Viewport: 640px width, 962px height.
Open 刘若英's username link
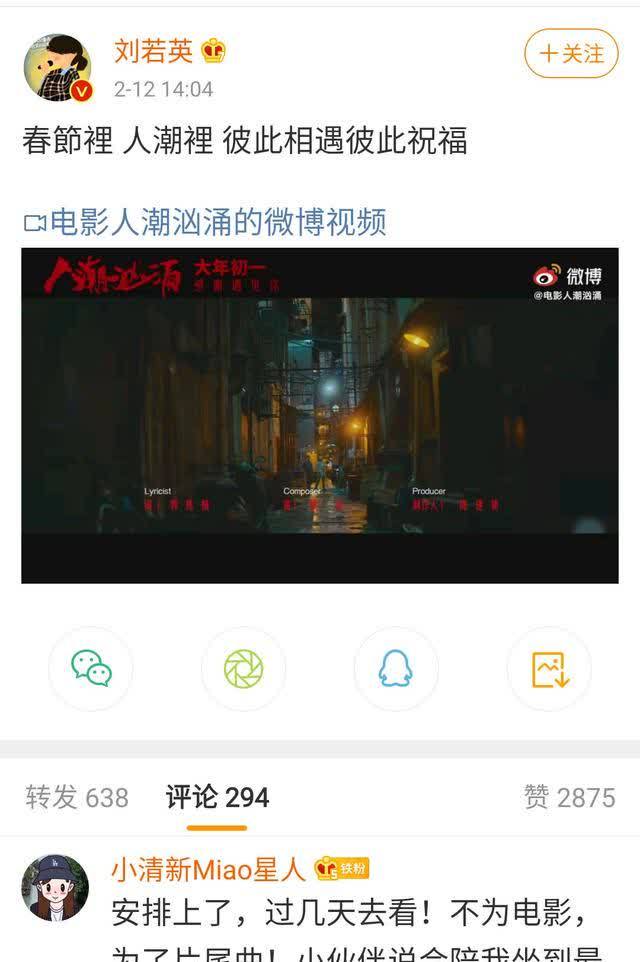coord(153,51)
